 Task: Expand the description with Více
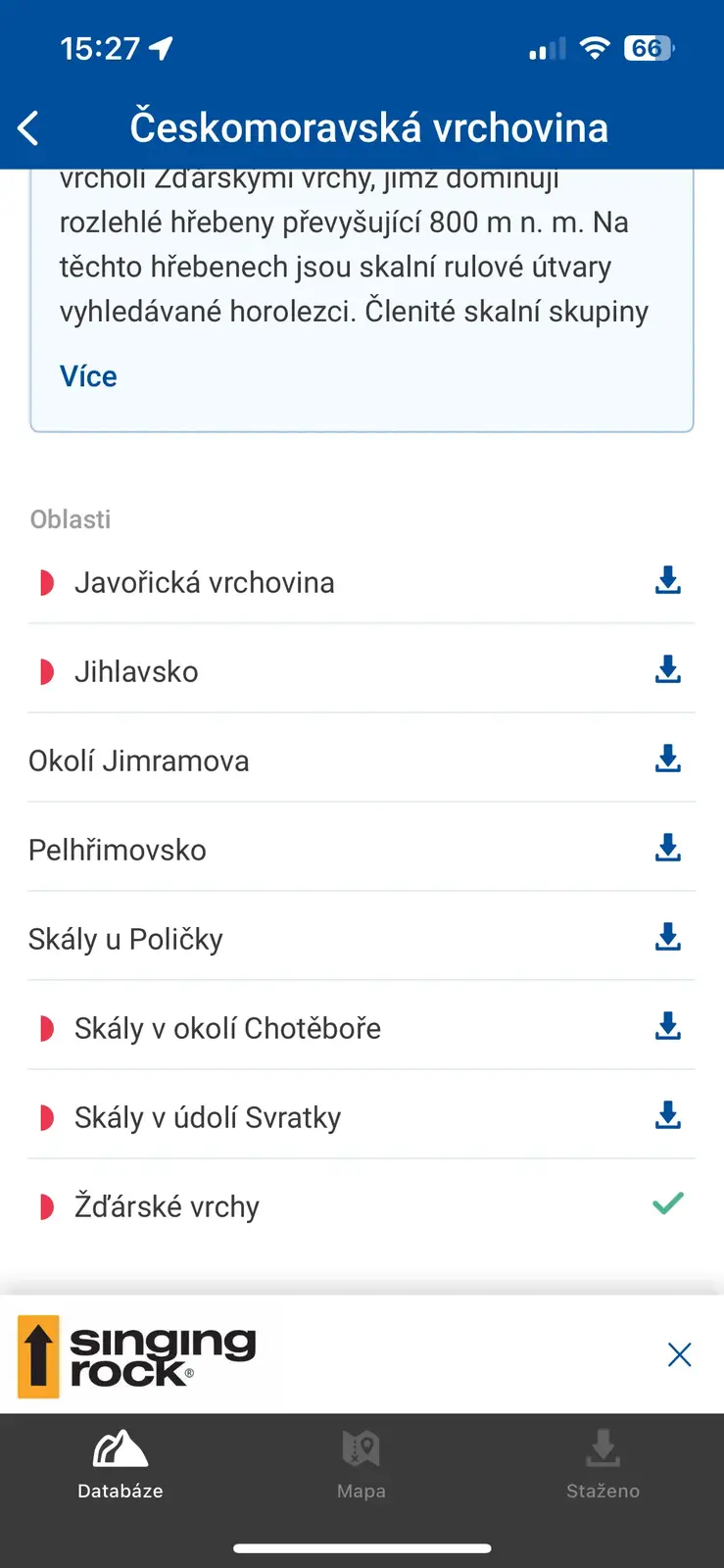tap(88, 376)
